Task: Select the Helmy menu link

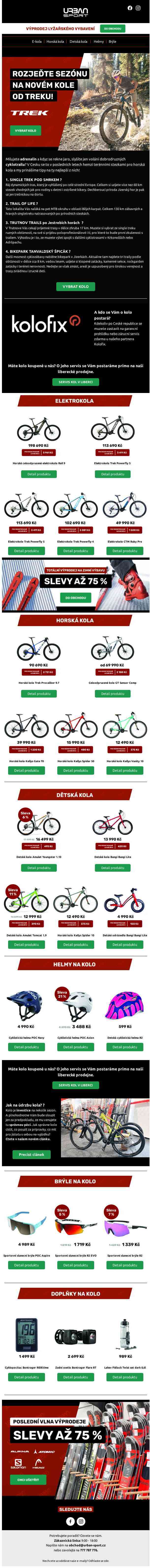Action: [x=98, y=42]
